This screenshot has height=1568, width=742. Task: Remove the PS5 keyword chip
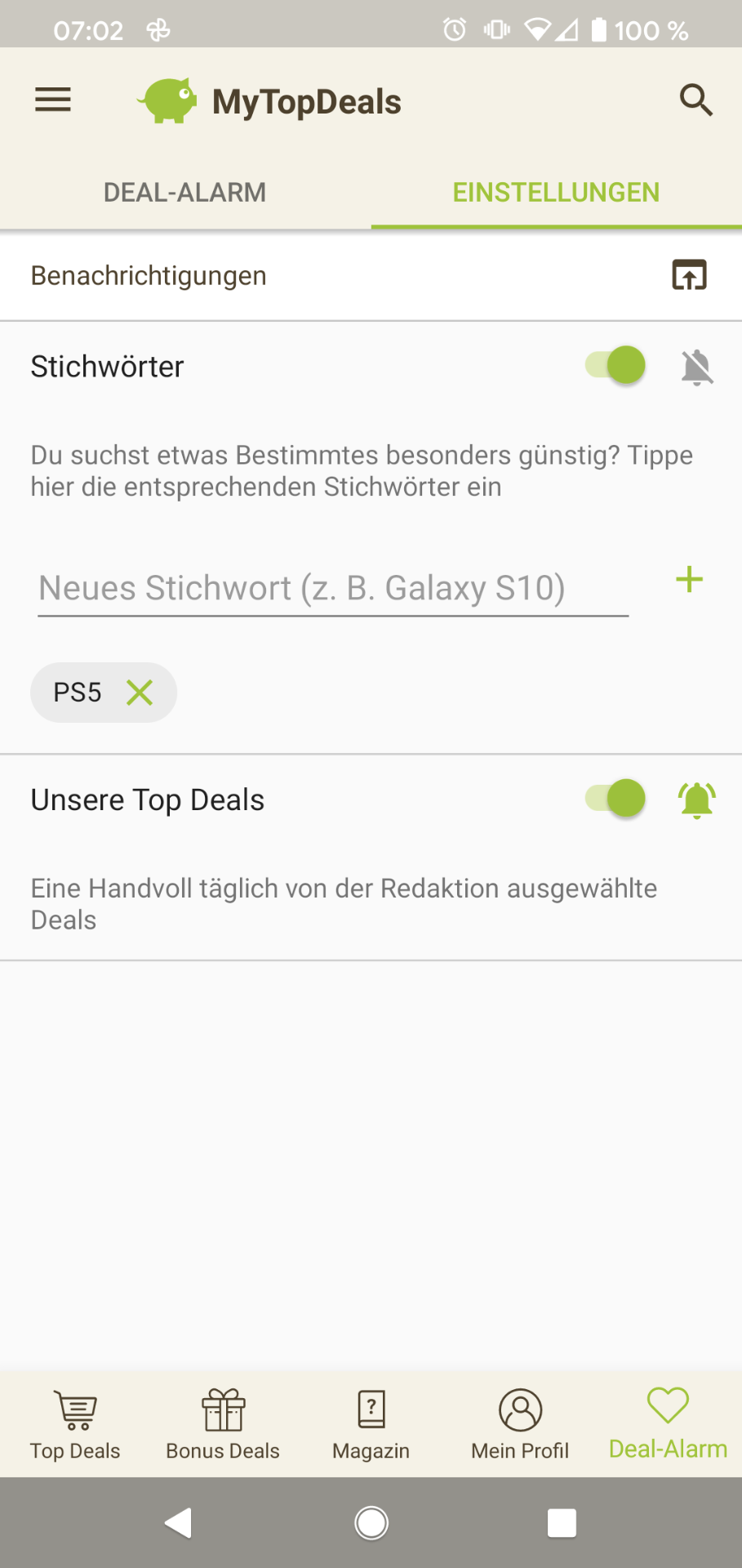[140, 693]
